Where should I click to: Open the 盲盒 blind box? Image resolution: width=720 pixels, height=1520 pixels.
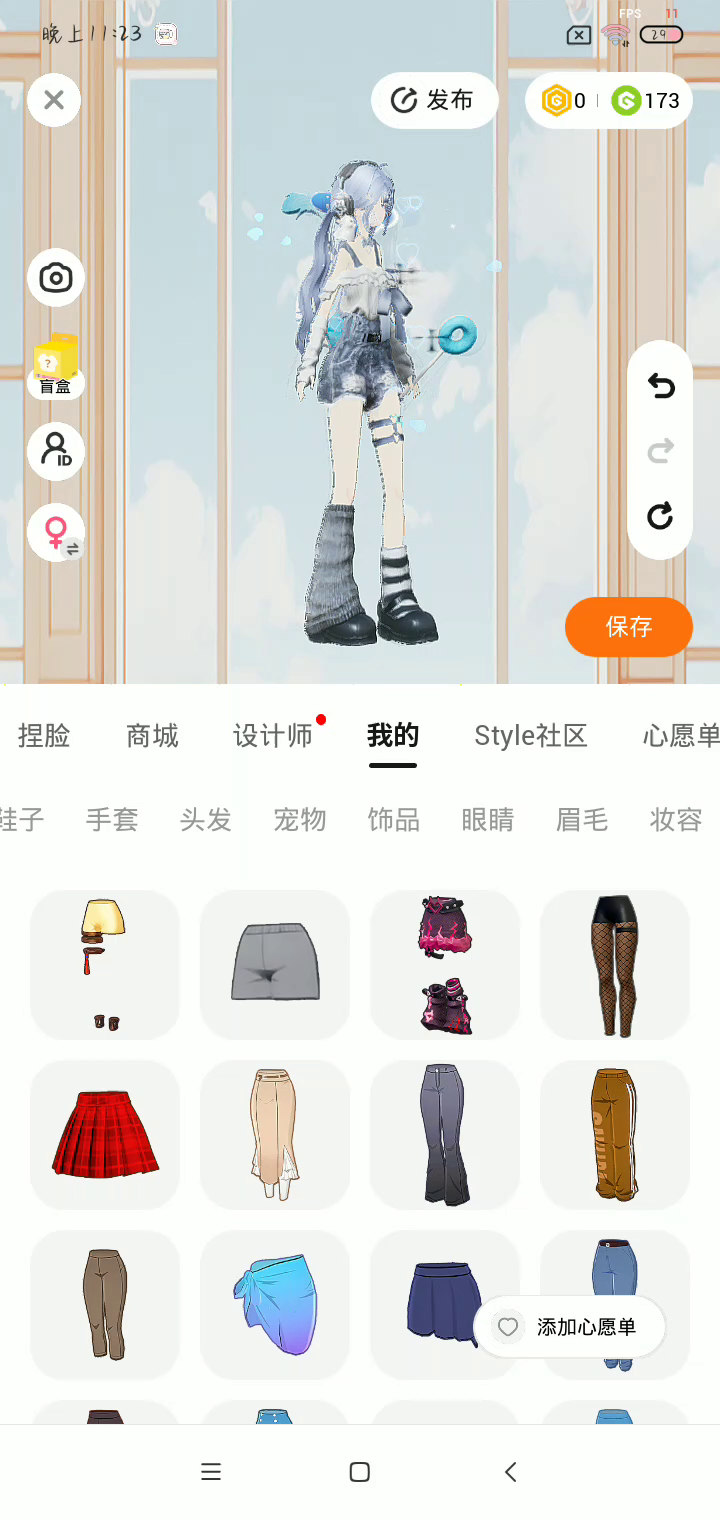click(x=56, y=367)
